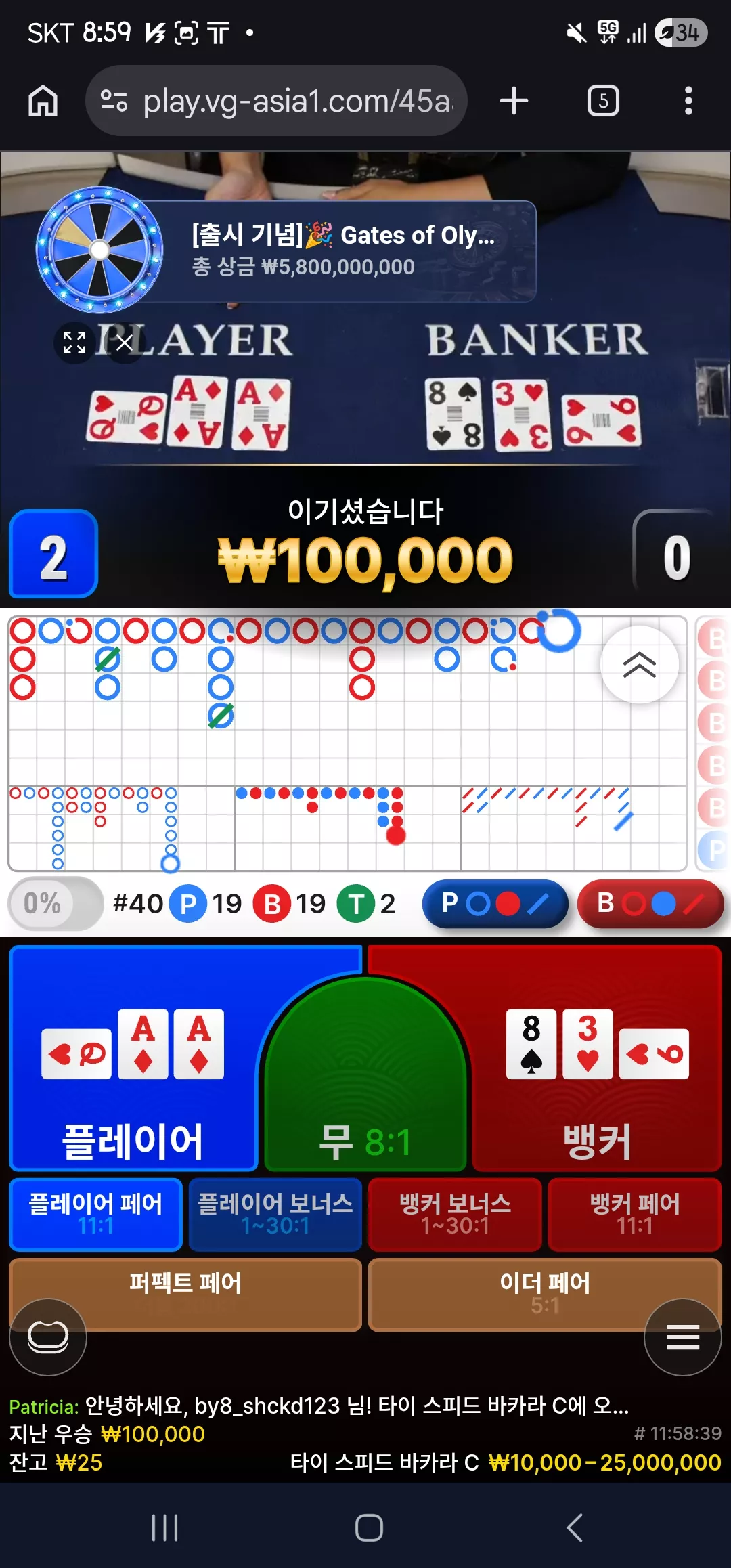Select the 플레이어 페어 11:1 bet
Image resolution: width=731 pixels, height=1568 pixels.
pyautogui.click(x=95, y=1215)
